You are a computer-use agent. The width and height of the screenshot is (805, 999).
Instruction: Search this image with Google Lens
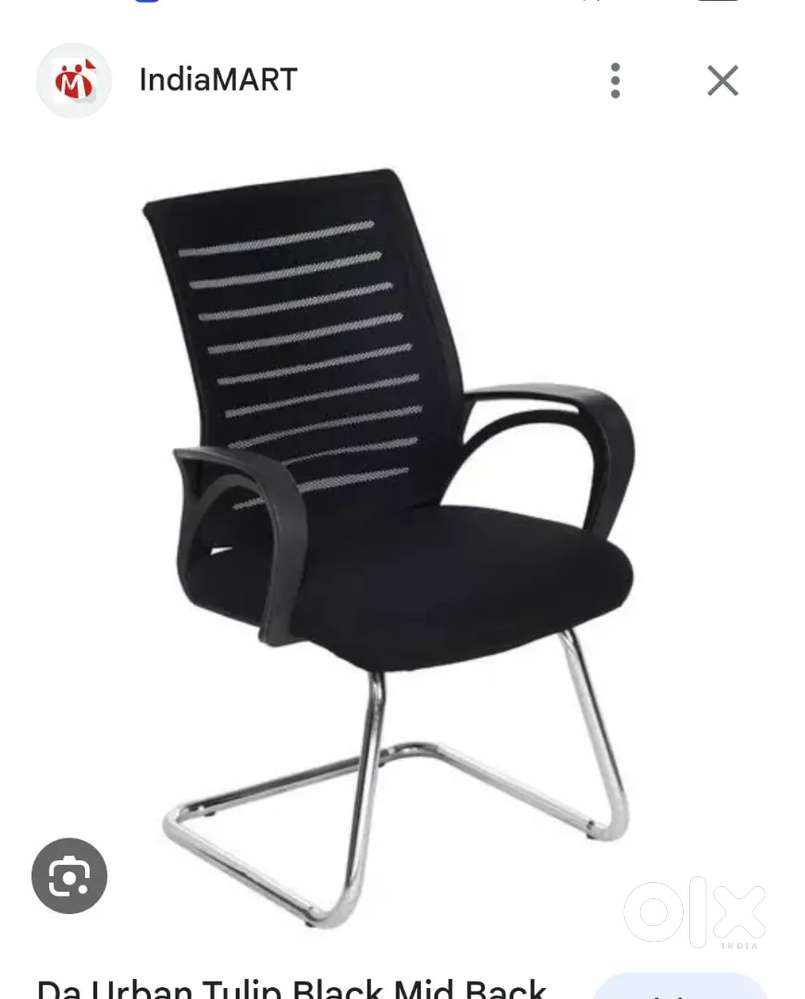click(x=69, y=877)
